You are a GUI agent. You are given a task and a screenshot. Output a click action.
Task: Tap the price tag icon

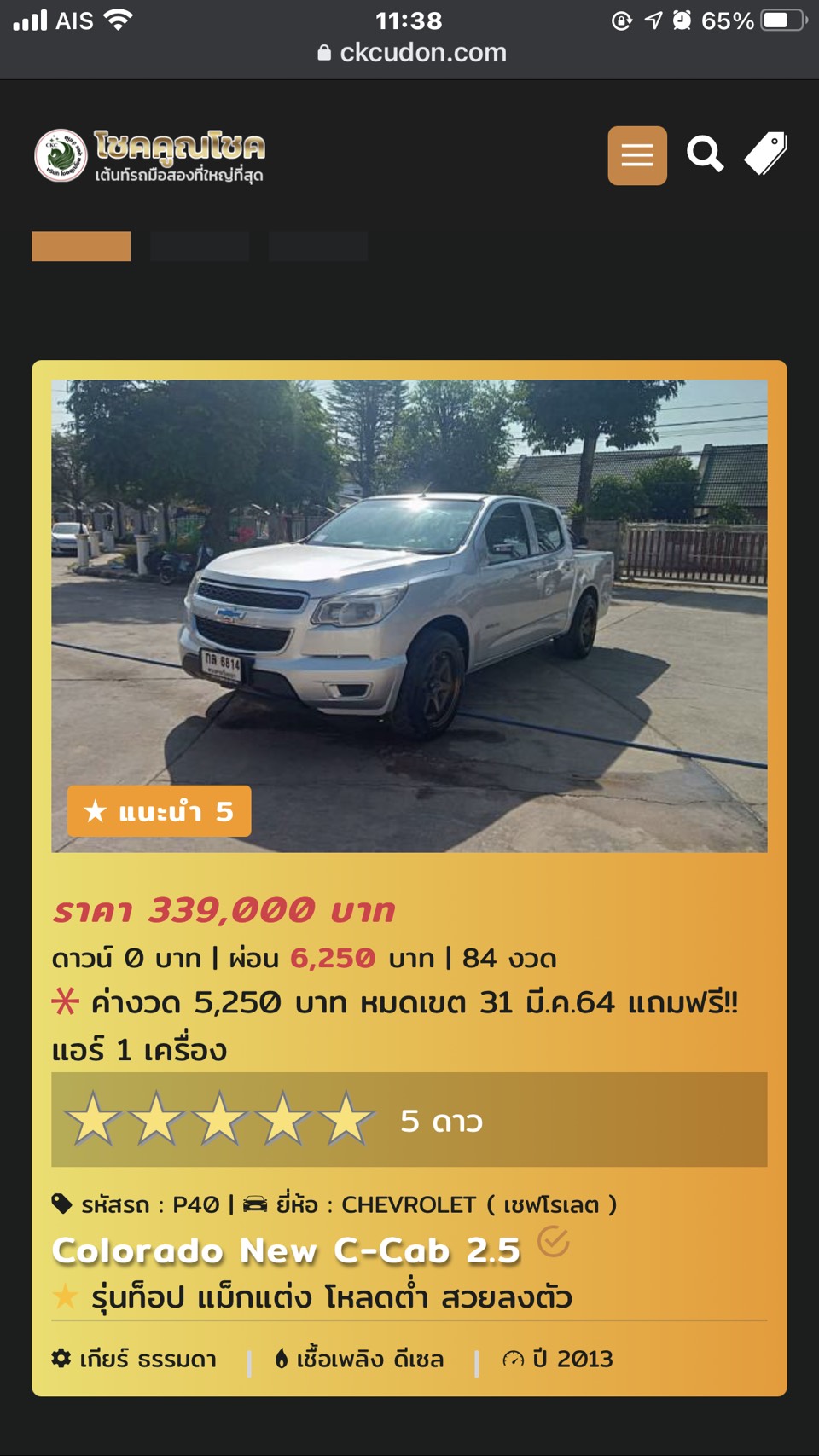[765, 154]
